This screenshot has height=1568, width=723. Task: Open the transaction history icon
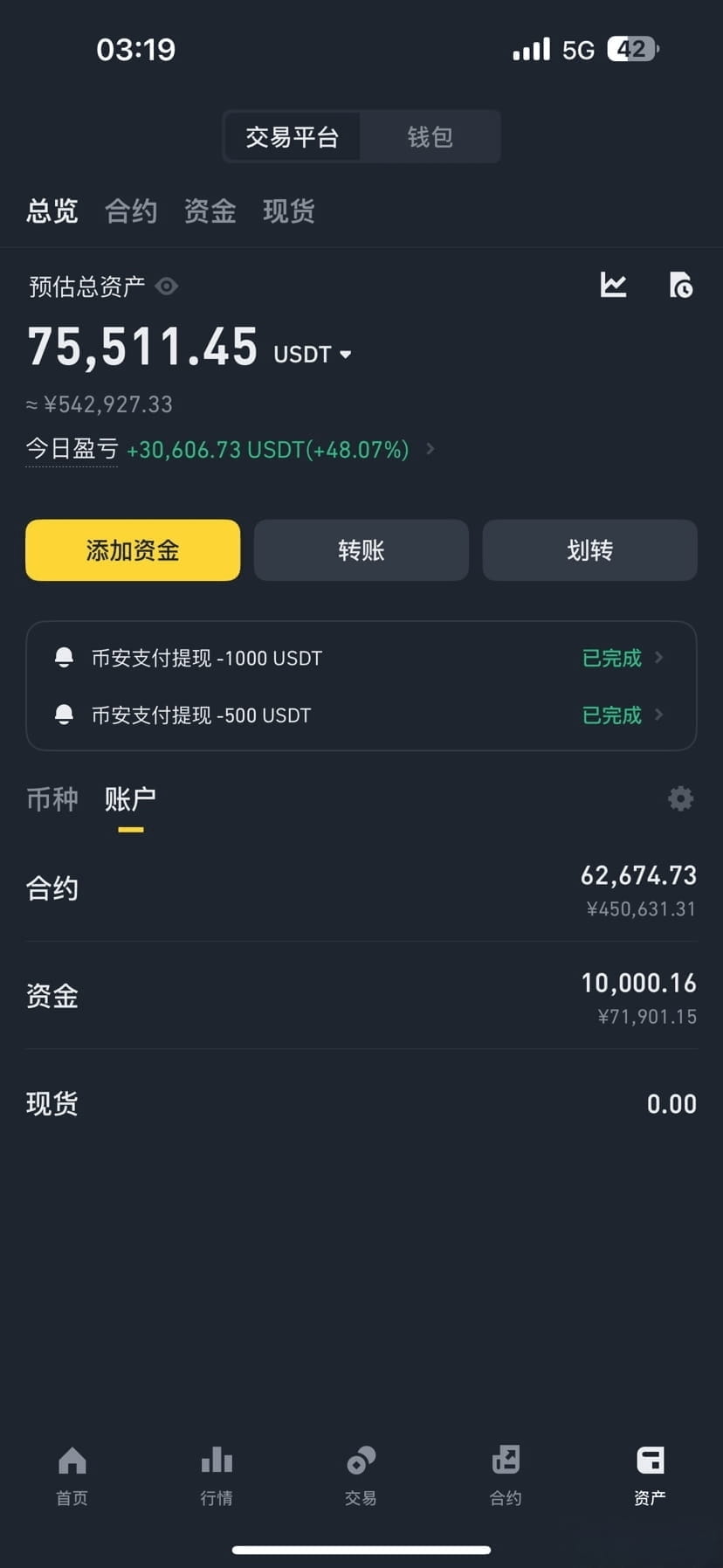681,285
